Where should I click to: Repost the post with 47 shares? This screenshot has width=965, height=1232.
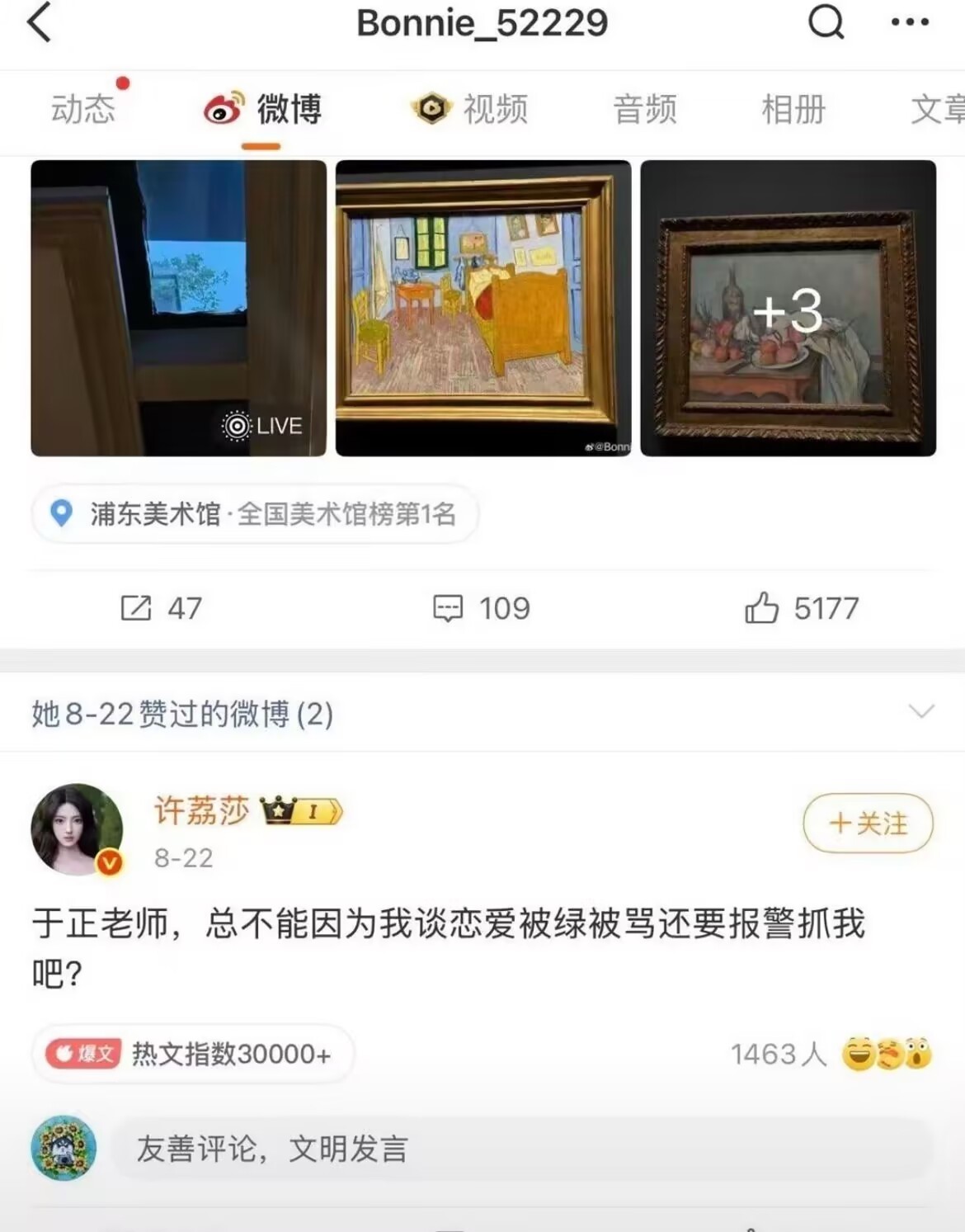[x=160, y=608]
